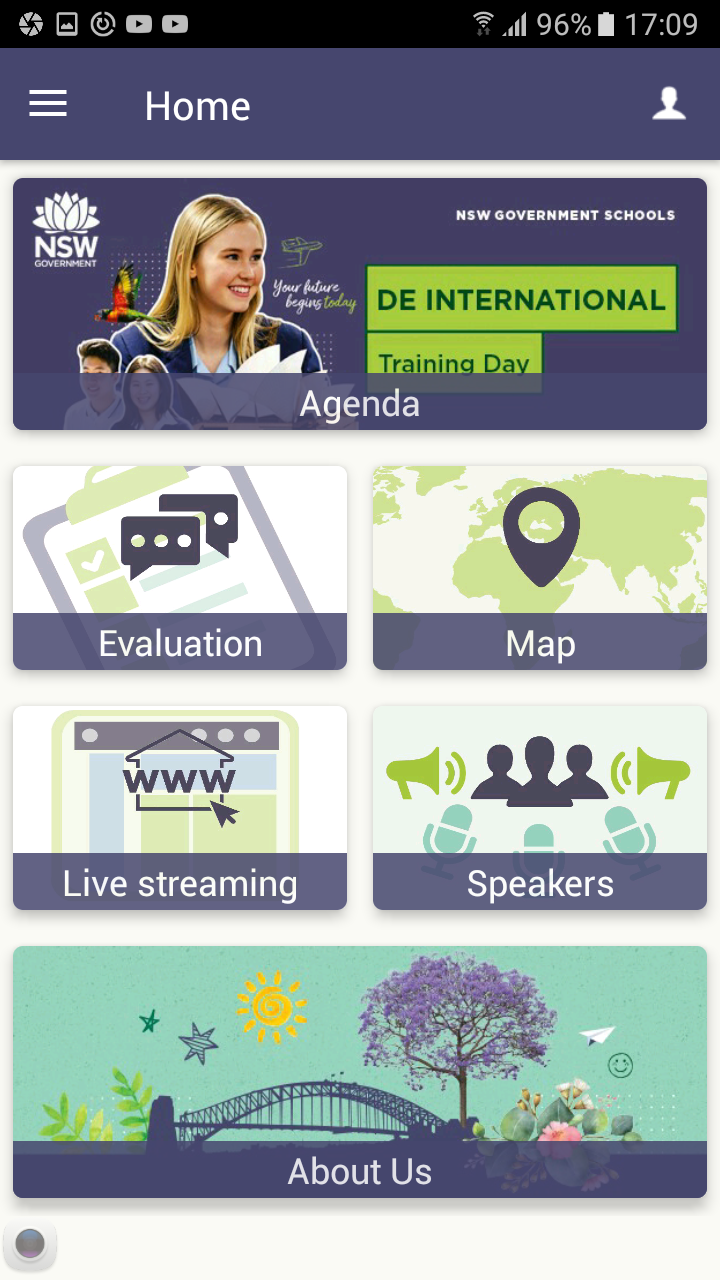Screen dimensions: 720x1280
Task: Open the About Us card
Action: pyautogui.click(x=360, y=1072)
